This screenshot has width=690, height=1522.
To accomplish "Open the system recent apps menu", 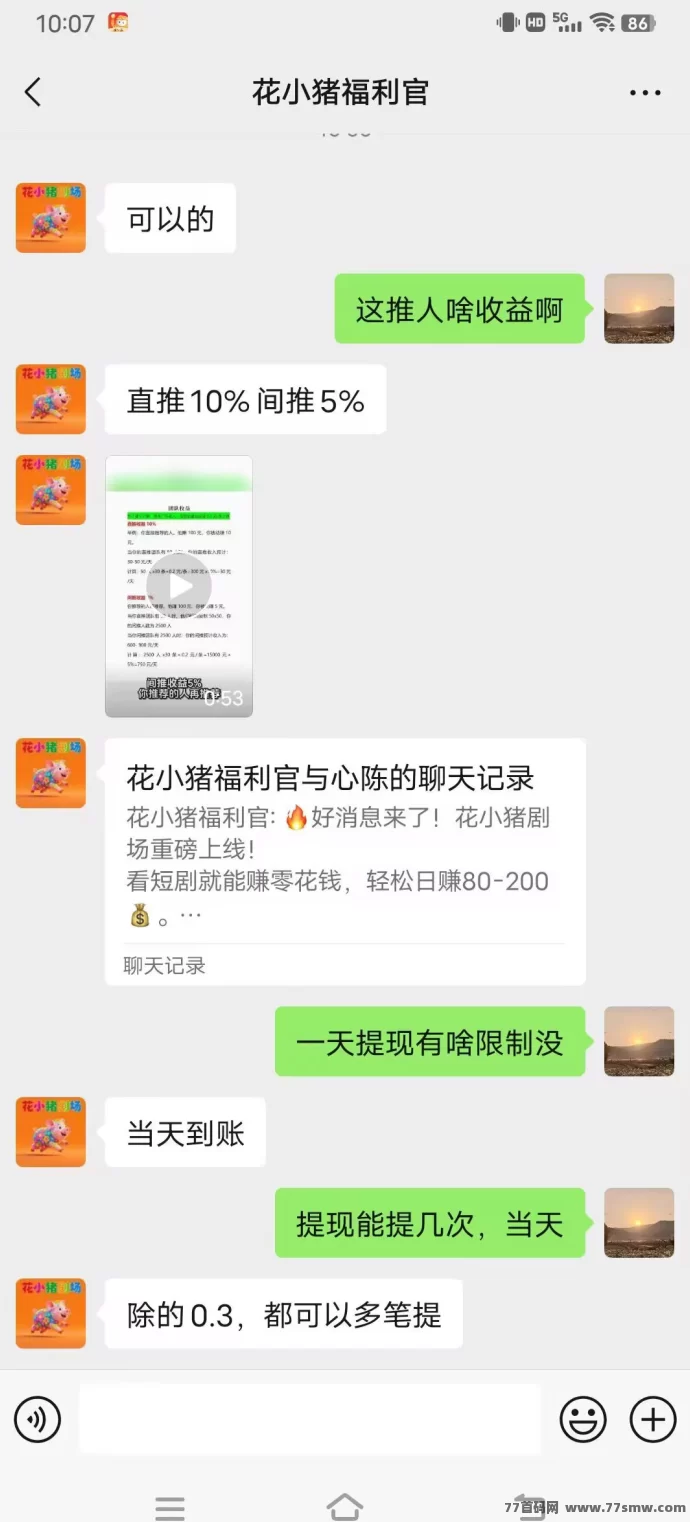I will tap(170, 1507).
